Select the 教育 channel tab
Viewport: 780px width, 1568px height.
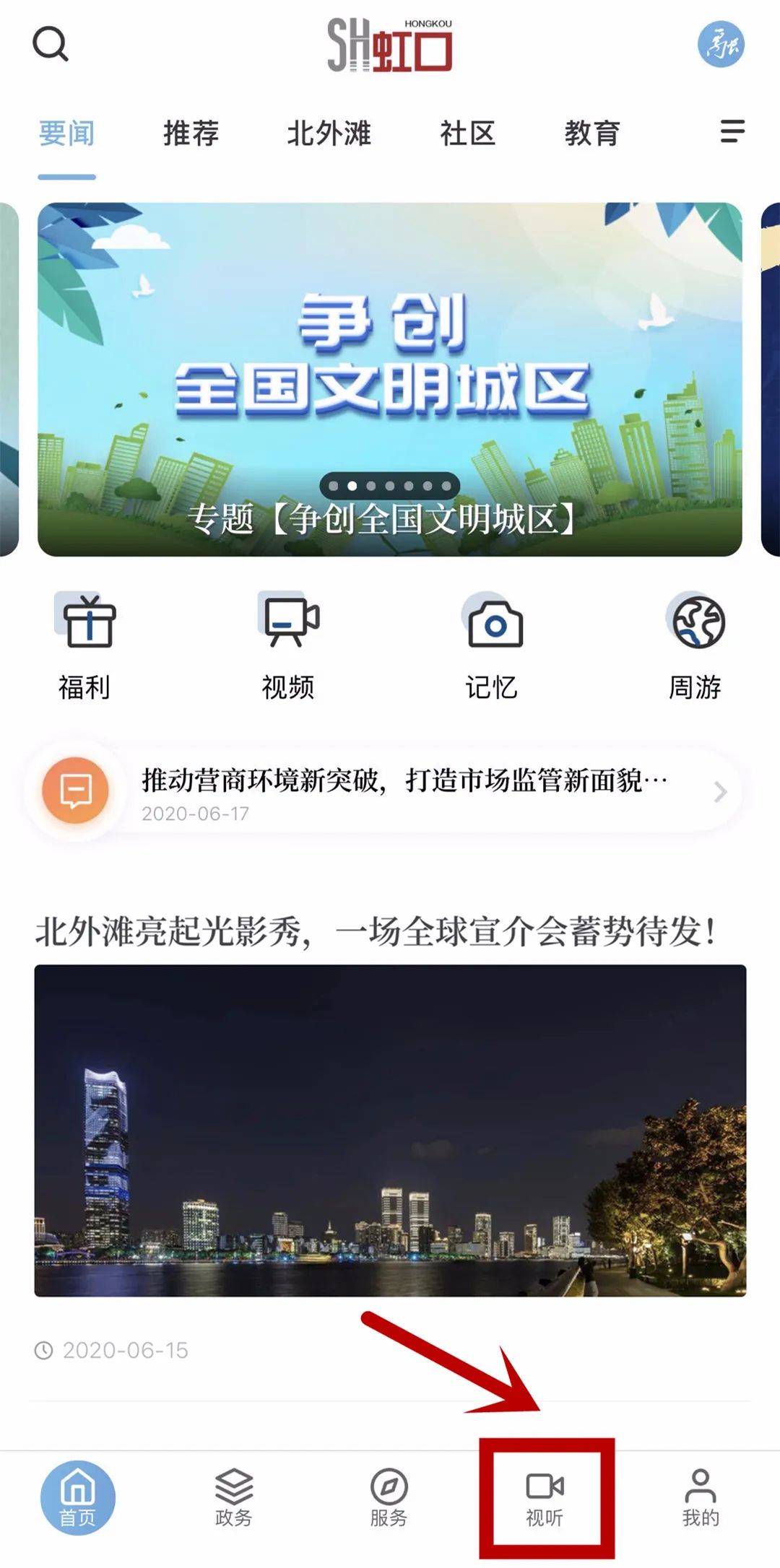593,134
